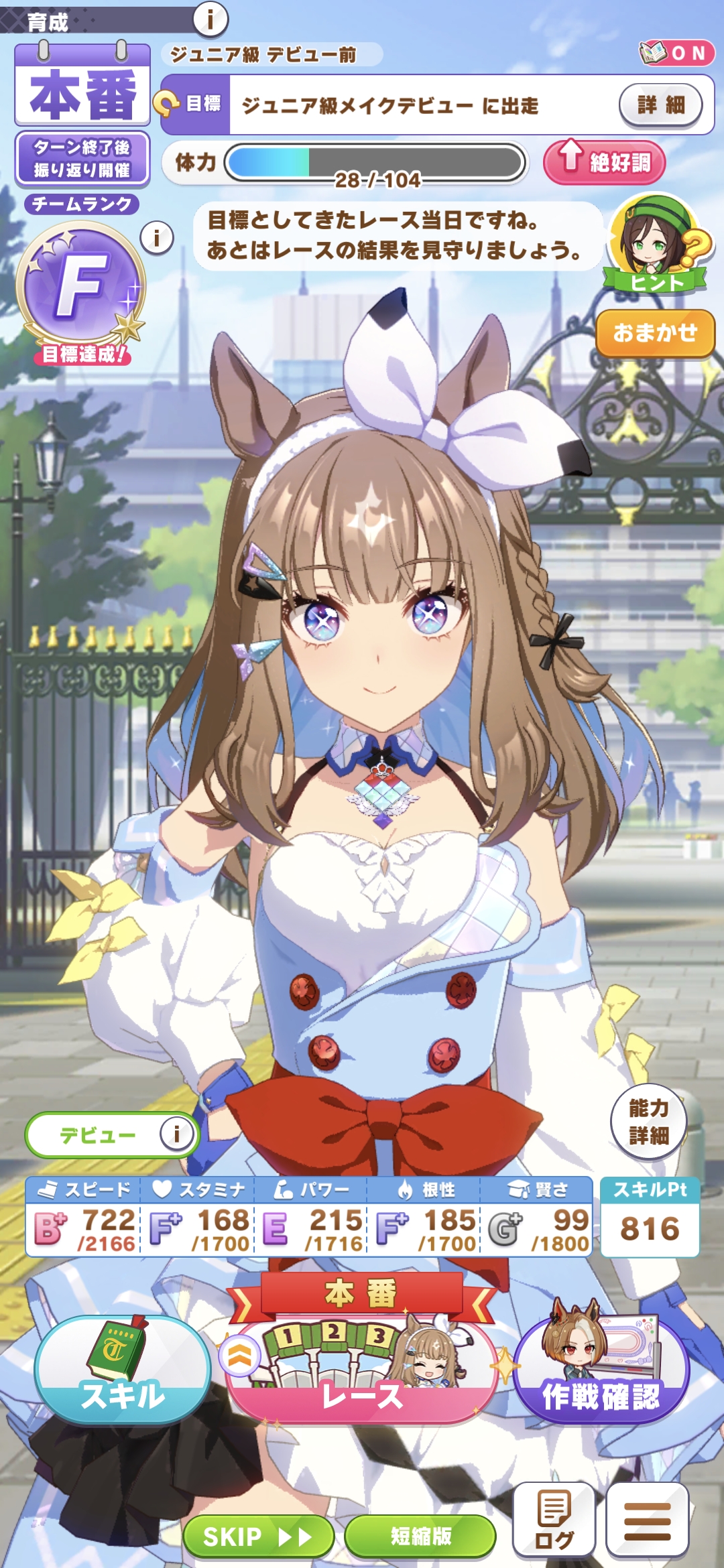Select the 短縮版 option
The width and height of the screenshot is (724, 1568).
click(420, 1536)
